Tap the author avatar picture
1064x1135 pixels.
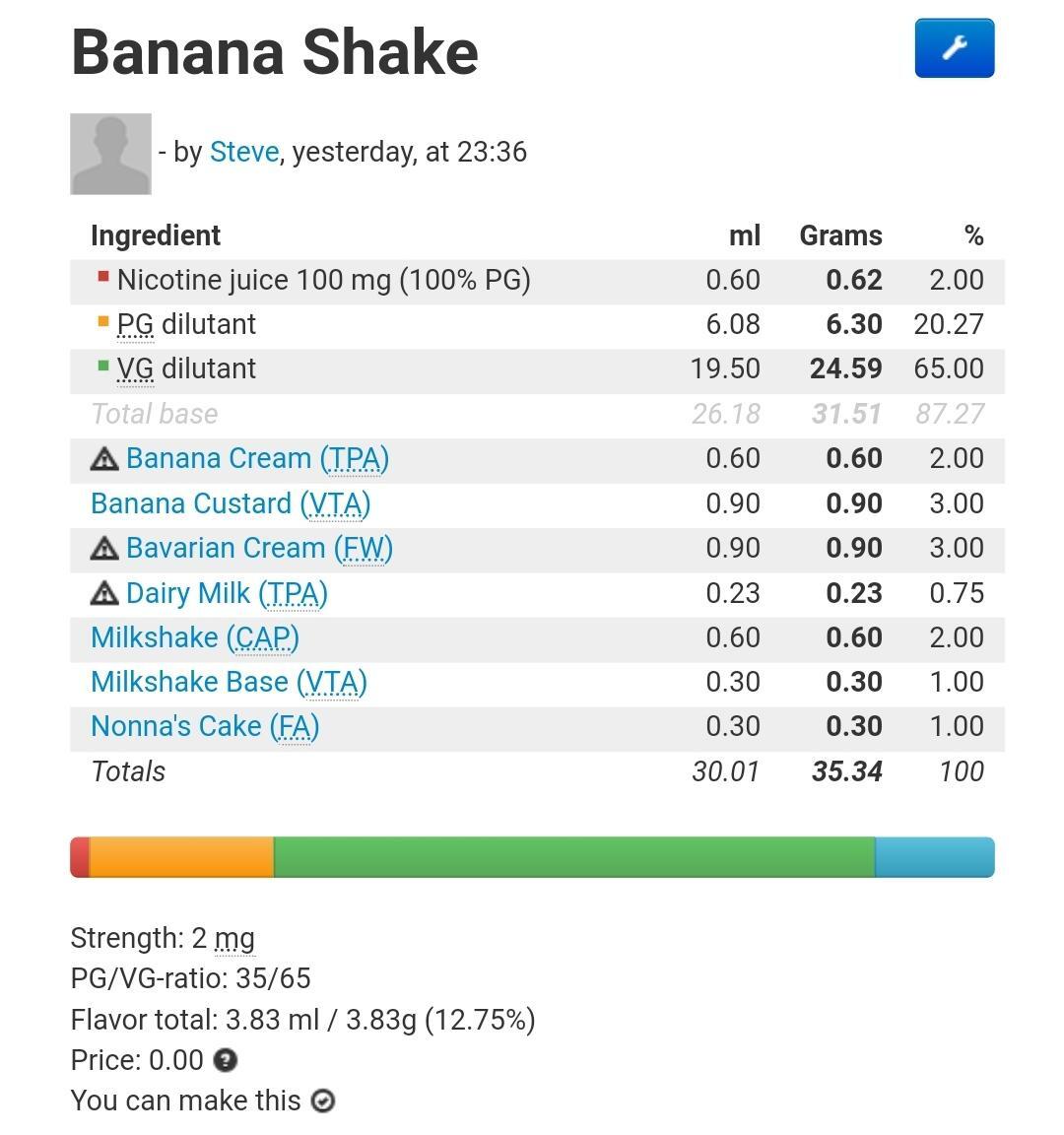[110, 154]
